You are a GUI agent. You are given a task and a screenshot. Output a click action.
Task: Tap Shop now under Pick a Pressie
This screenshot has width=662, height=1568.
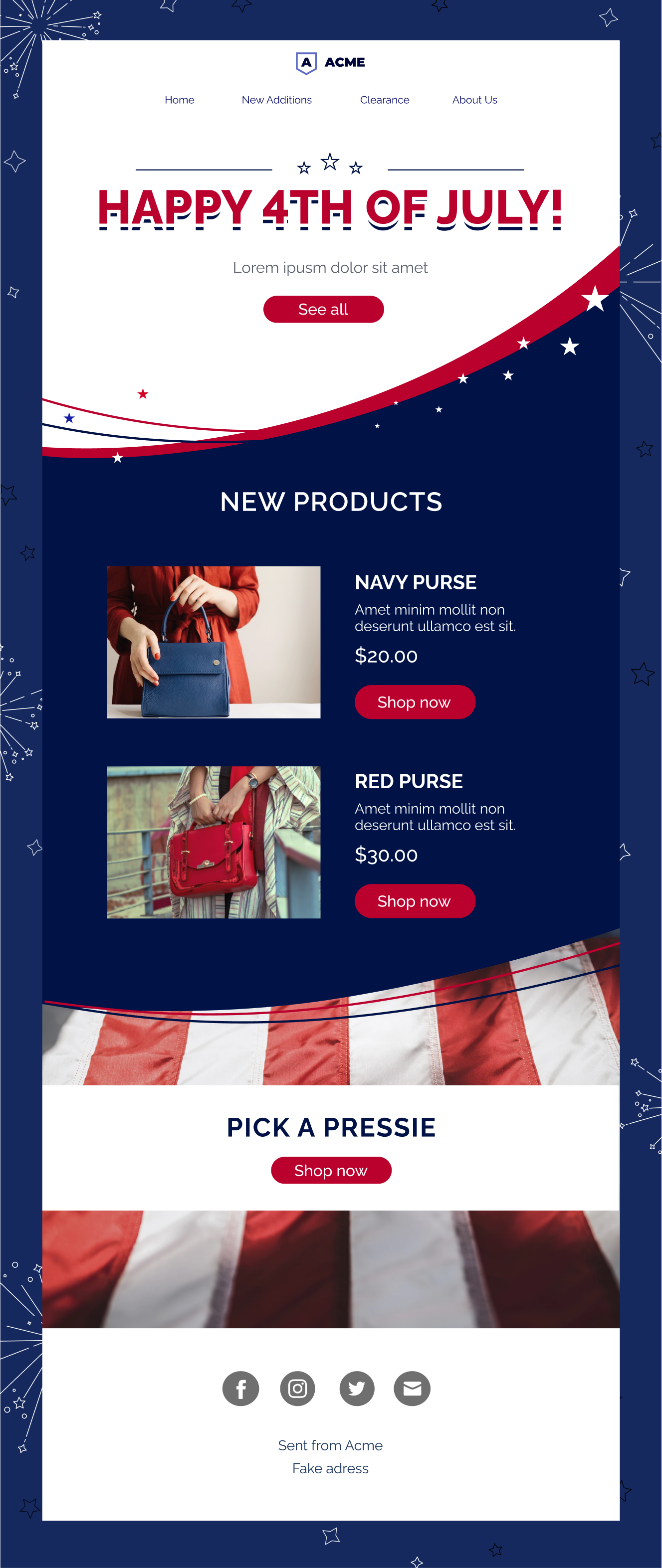pyautogui.click(x=331, y=1170)
